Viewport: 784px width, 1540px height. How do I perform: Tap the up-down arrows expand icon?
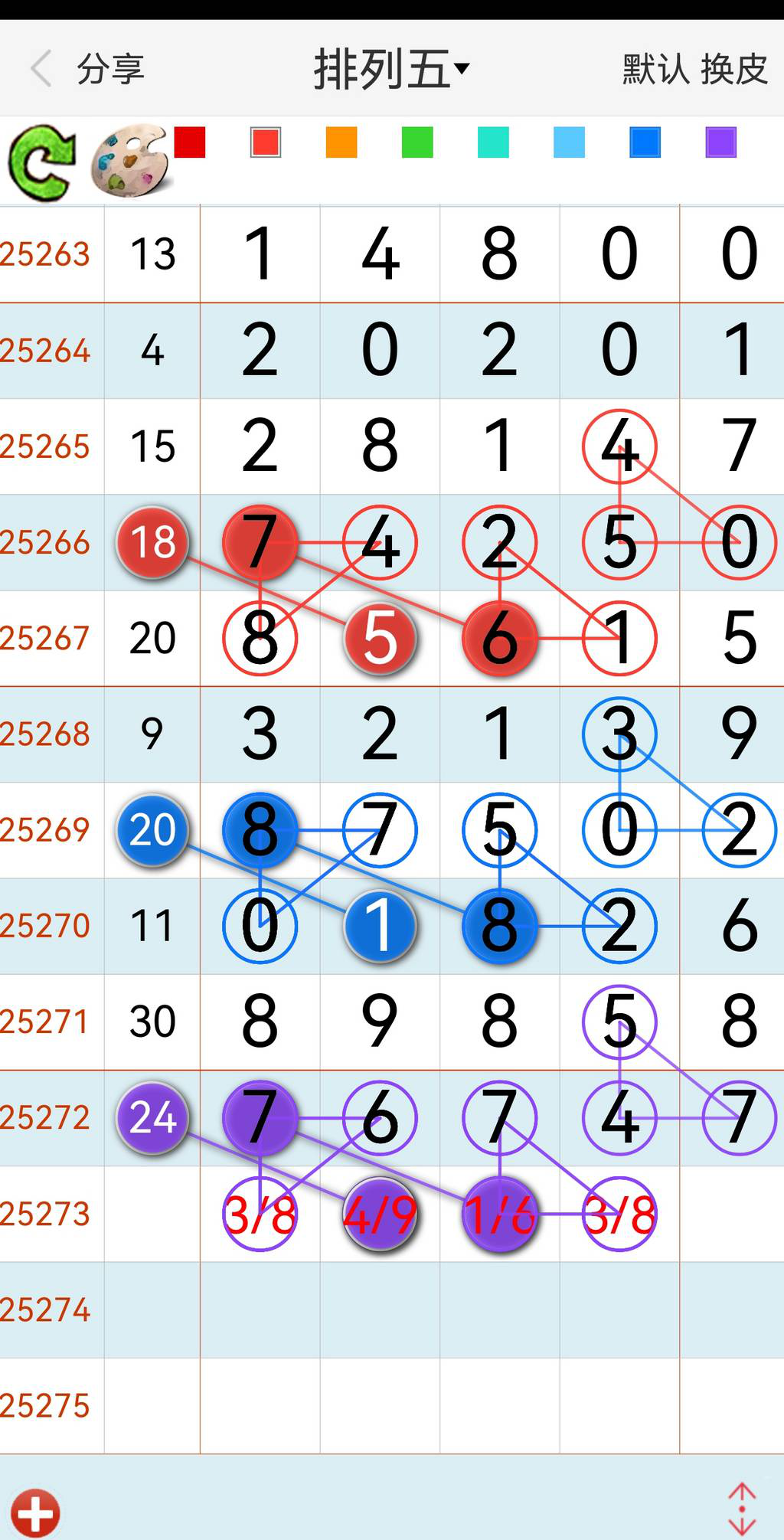(x=741, y=1509)
